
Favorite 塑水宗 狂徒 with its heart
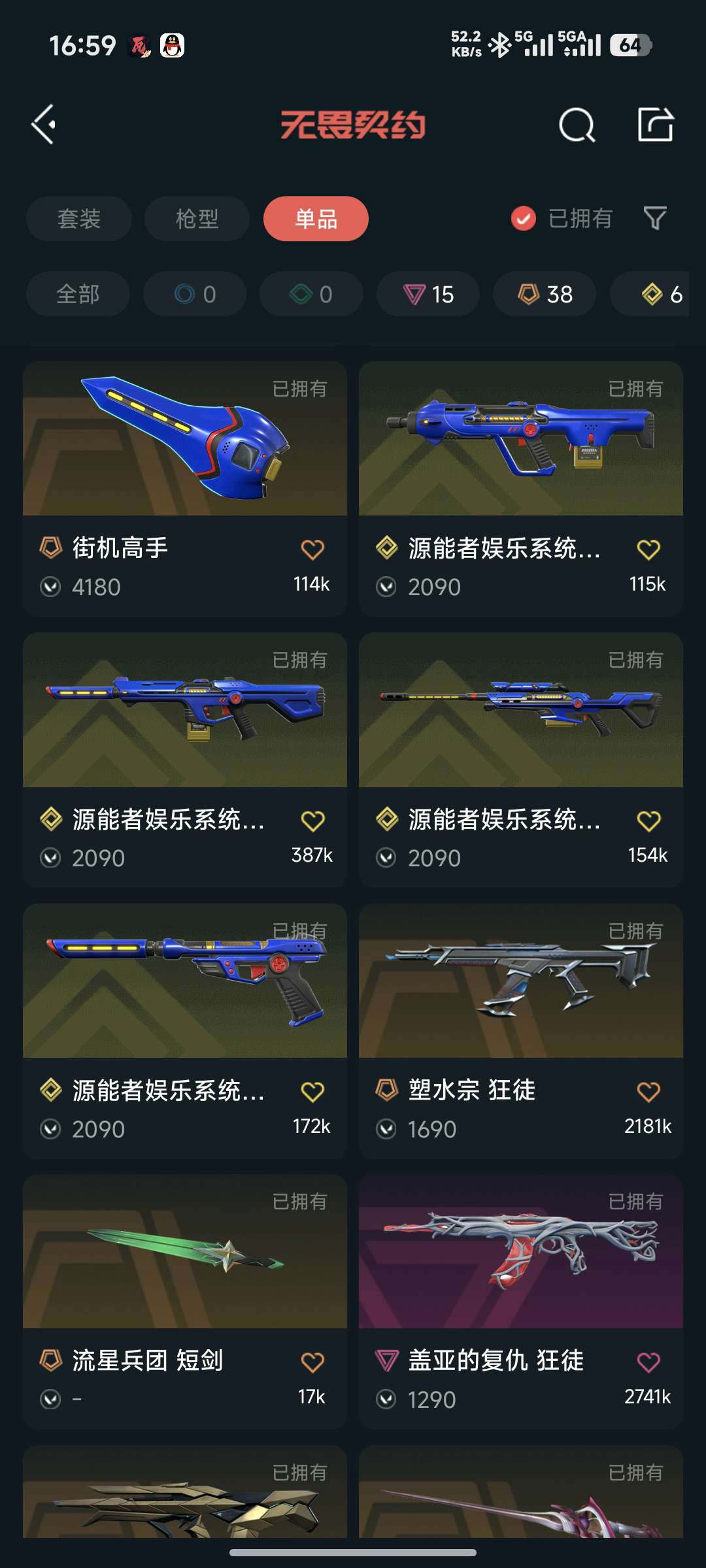click(x=648, y=1090)
